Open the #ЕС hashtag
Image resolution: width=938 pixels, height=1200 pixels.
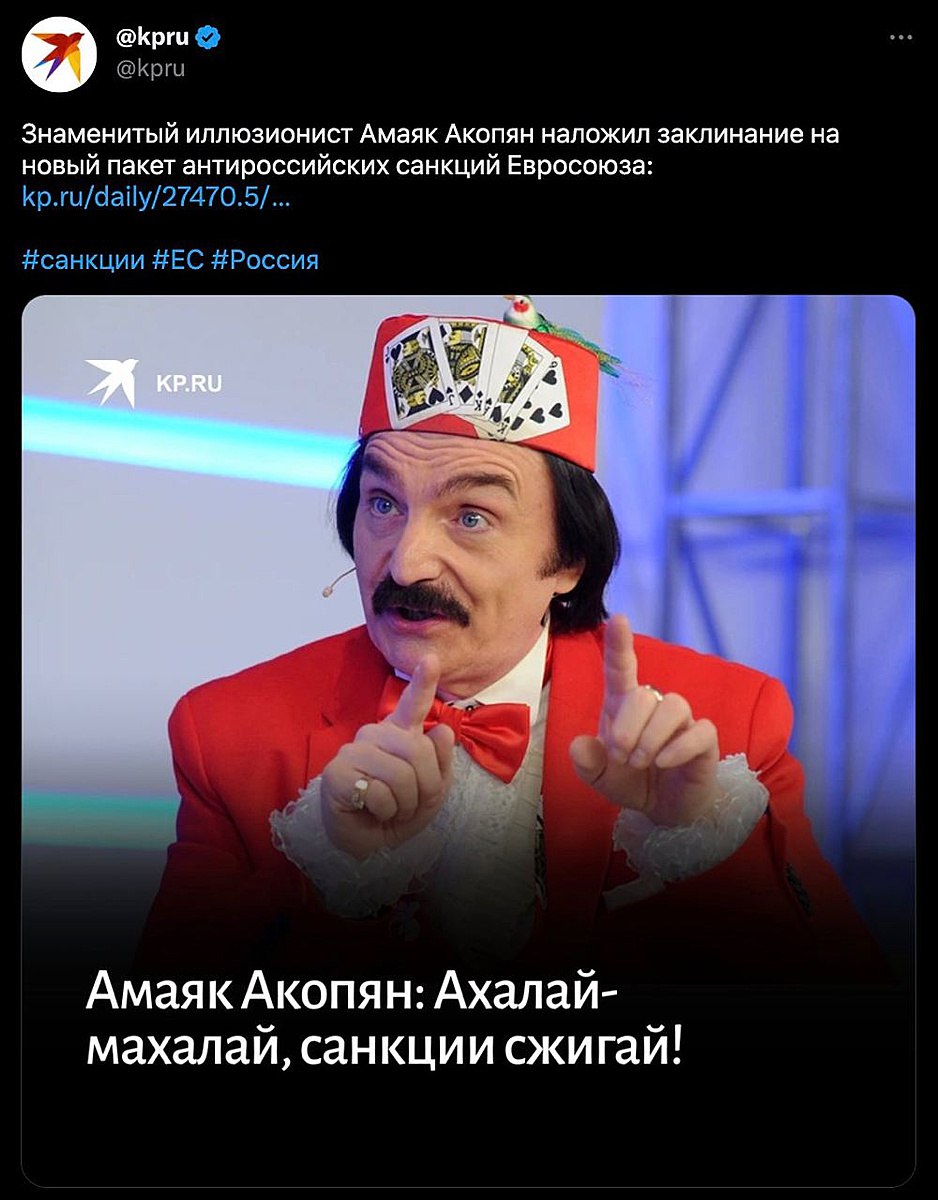click(x=179, y=261)
